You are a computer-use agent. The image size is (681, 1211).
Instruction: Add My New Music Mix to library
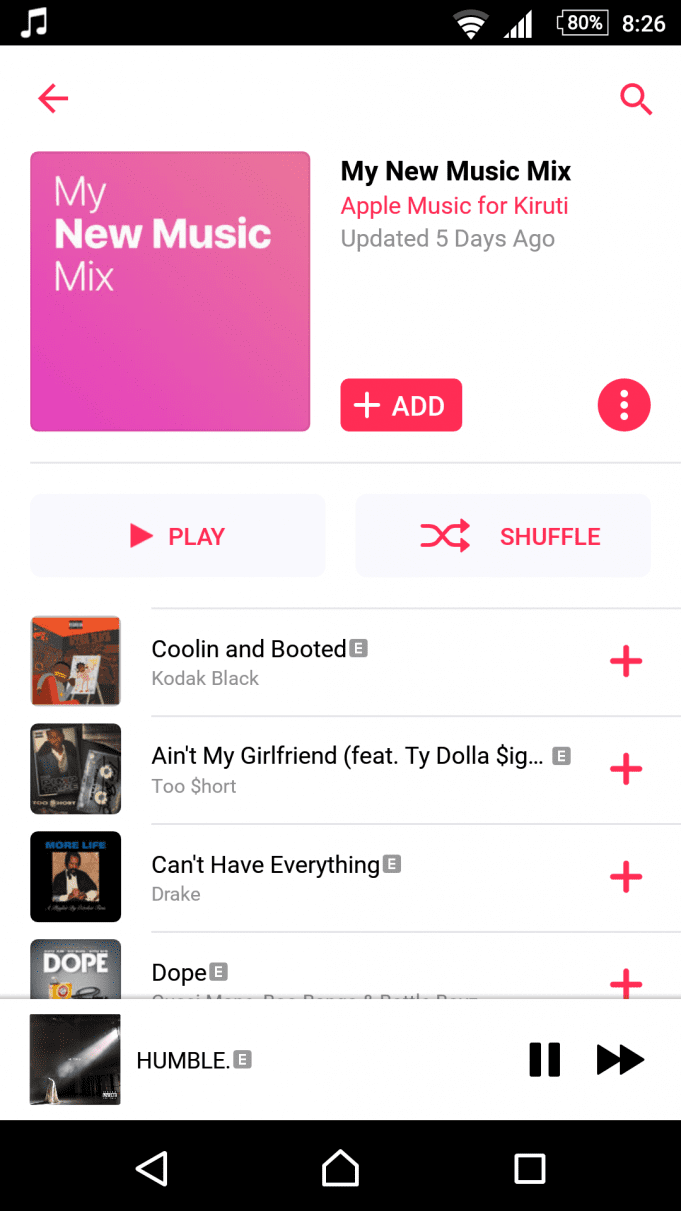point(401,405)
